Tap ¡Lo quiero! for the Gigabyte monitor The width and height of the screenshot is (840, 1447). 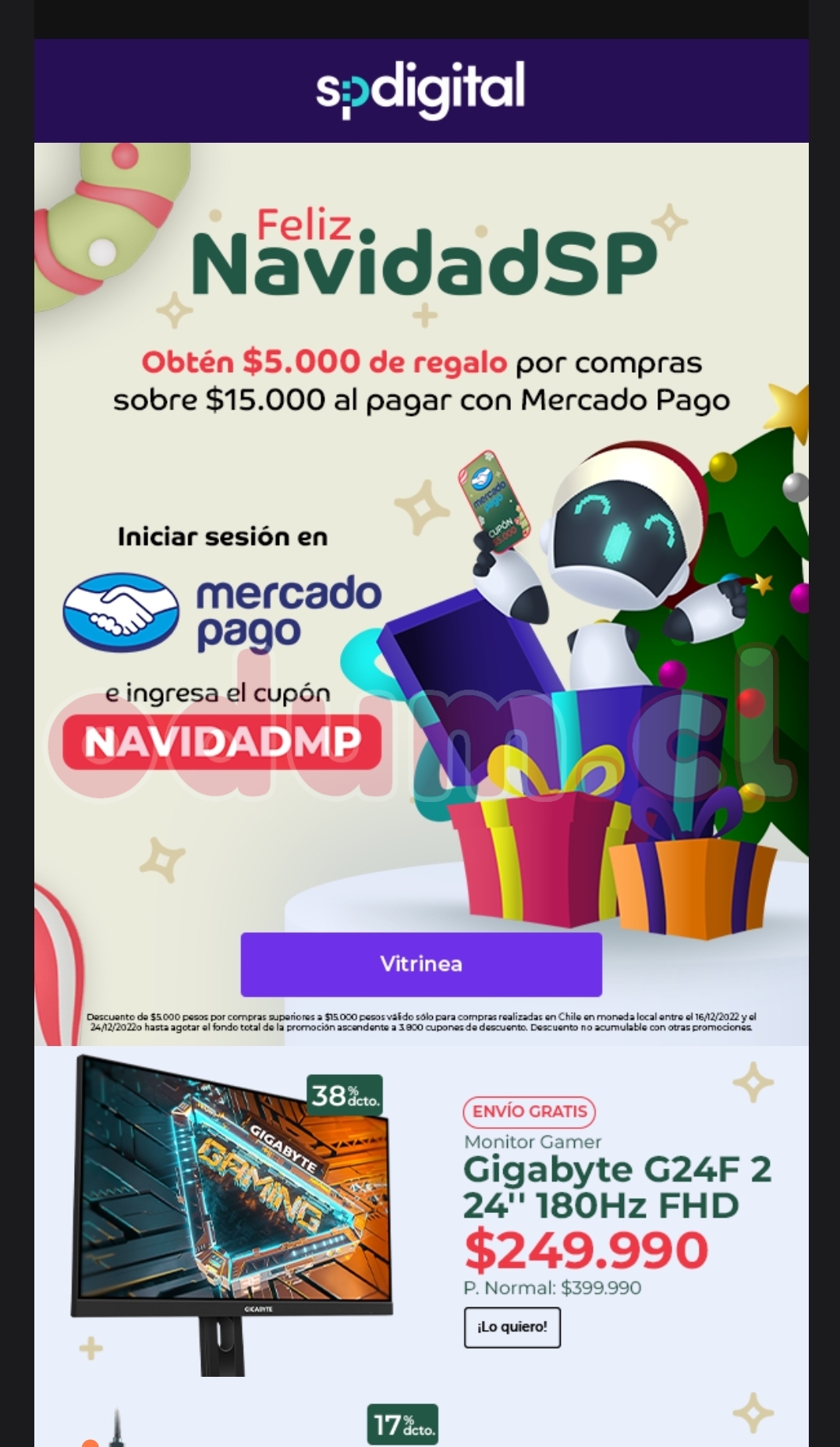click(512, 1327)
